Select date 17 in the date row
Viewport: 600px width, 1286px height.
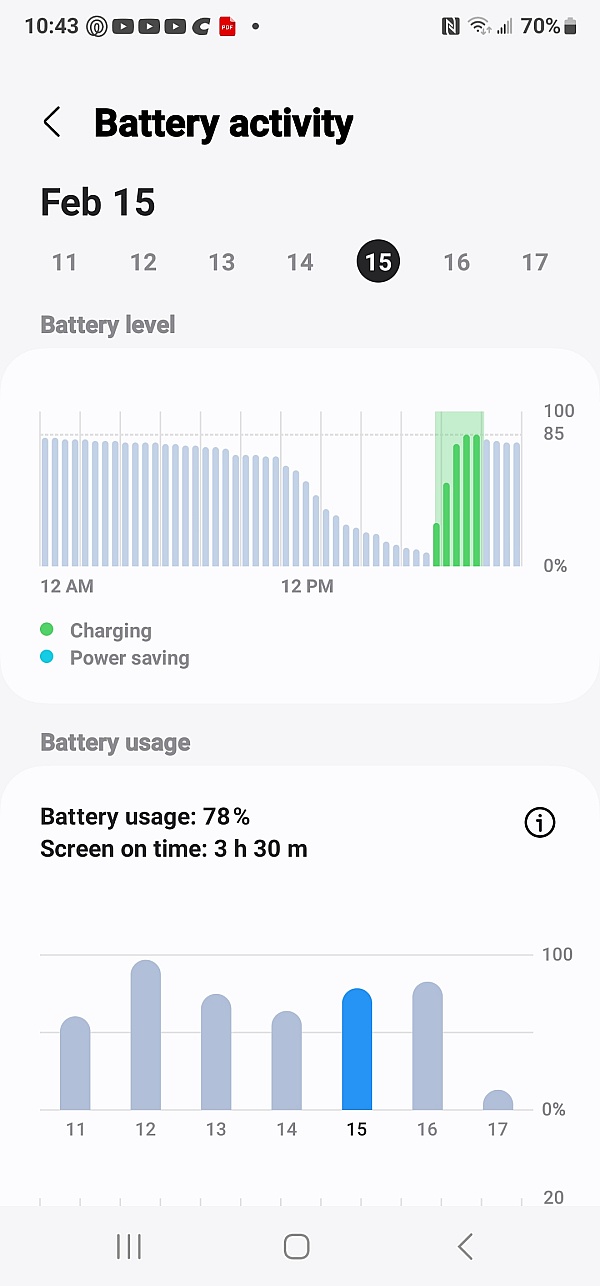point(534,262)
